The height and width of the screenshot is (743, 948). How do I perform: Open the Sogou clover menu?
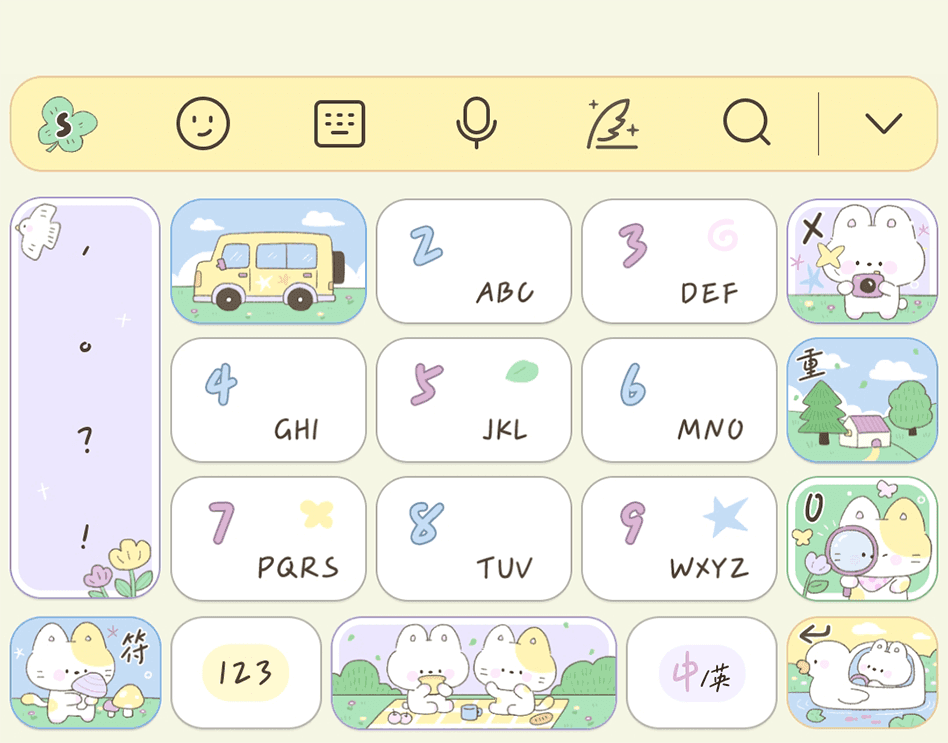click(68, 125)
